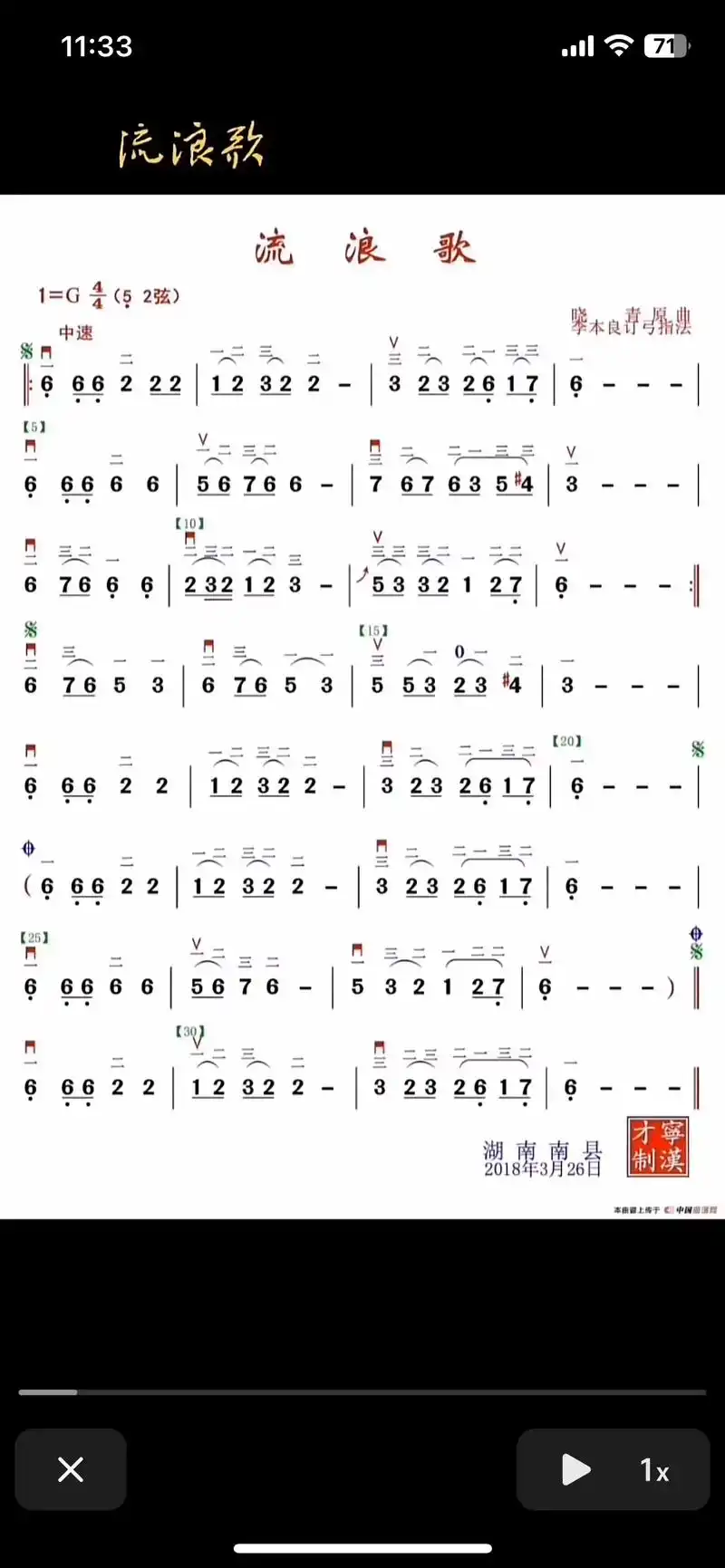Change the 1x playback speed
Image resolution: width=725 pixels, height=1568 pixels.
point(654,1469)
